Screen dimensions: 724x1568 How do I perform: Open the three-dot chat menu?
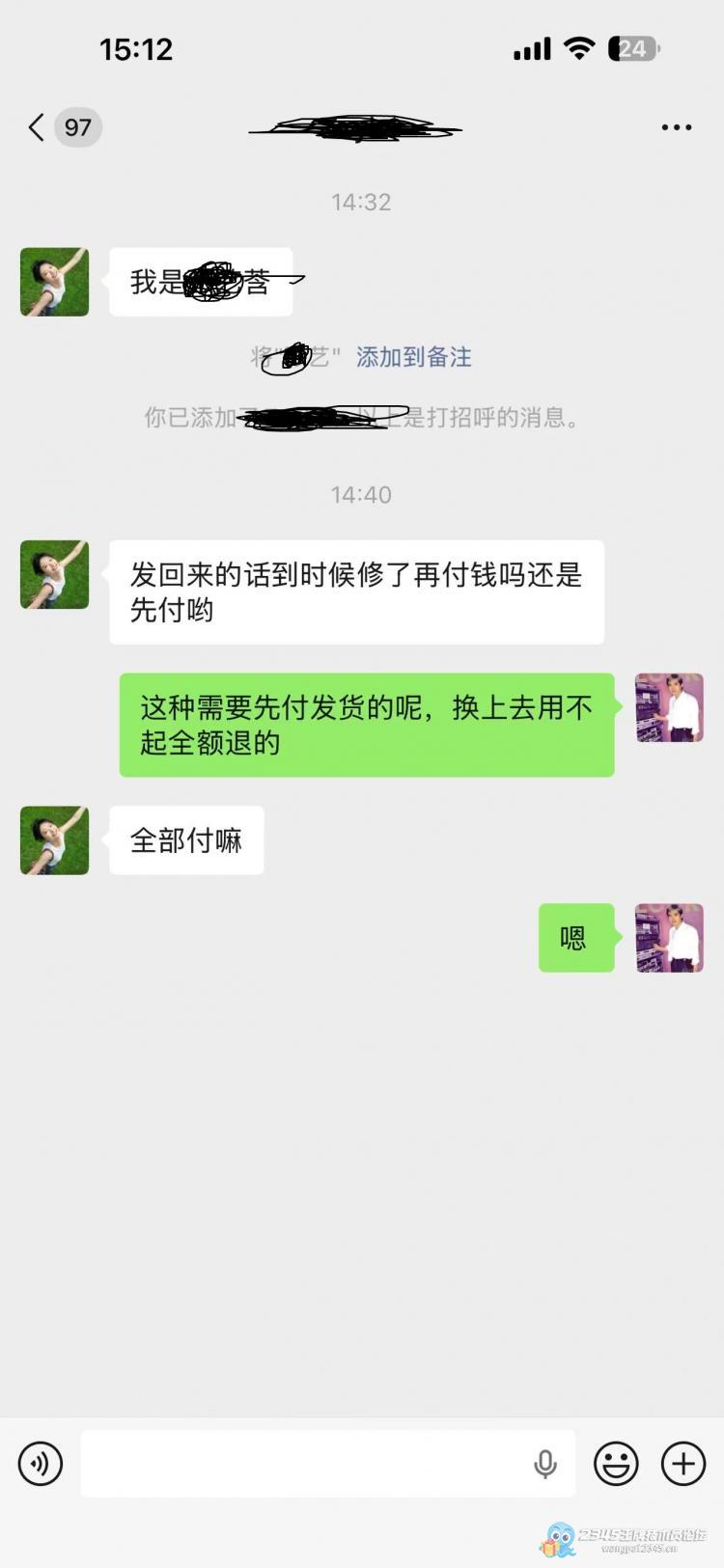676,127
